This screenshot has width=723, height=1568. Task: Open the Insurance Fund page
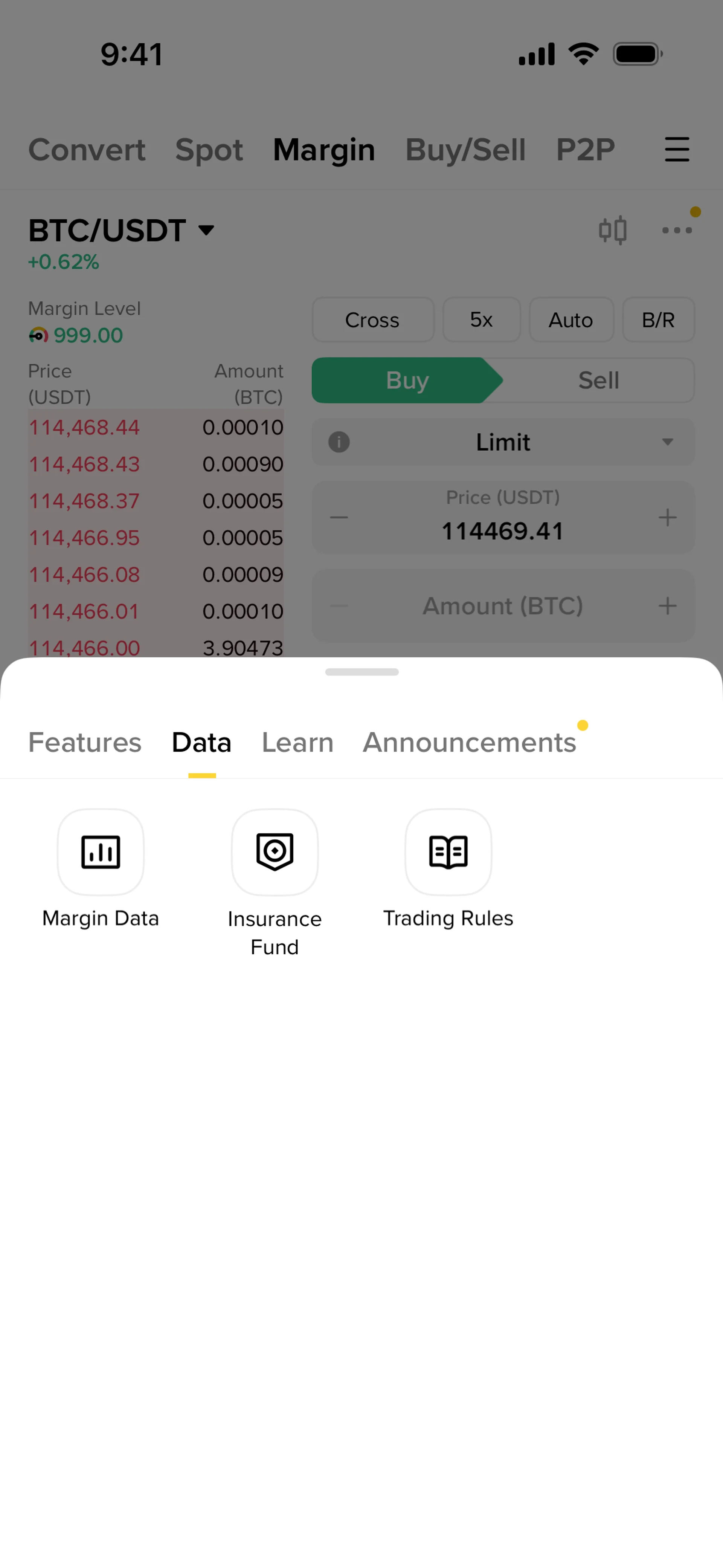click(275, 852)
